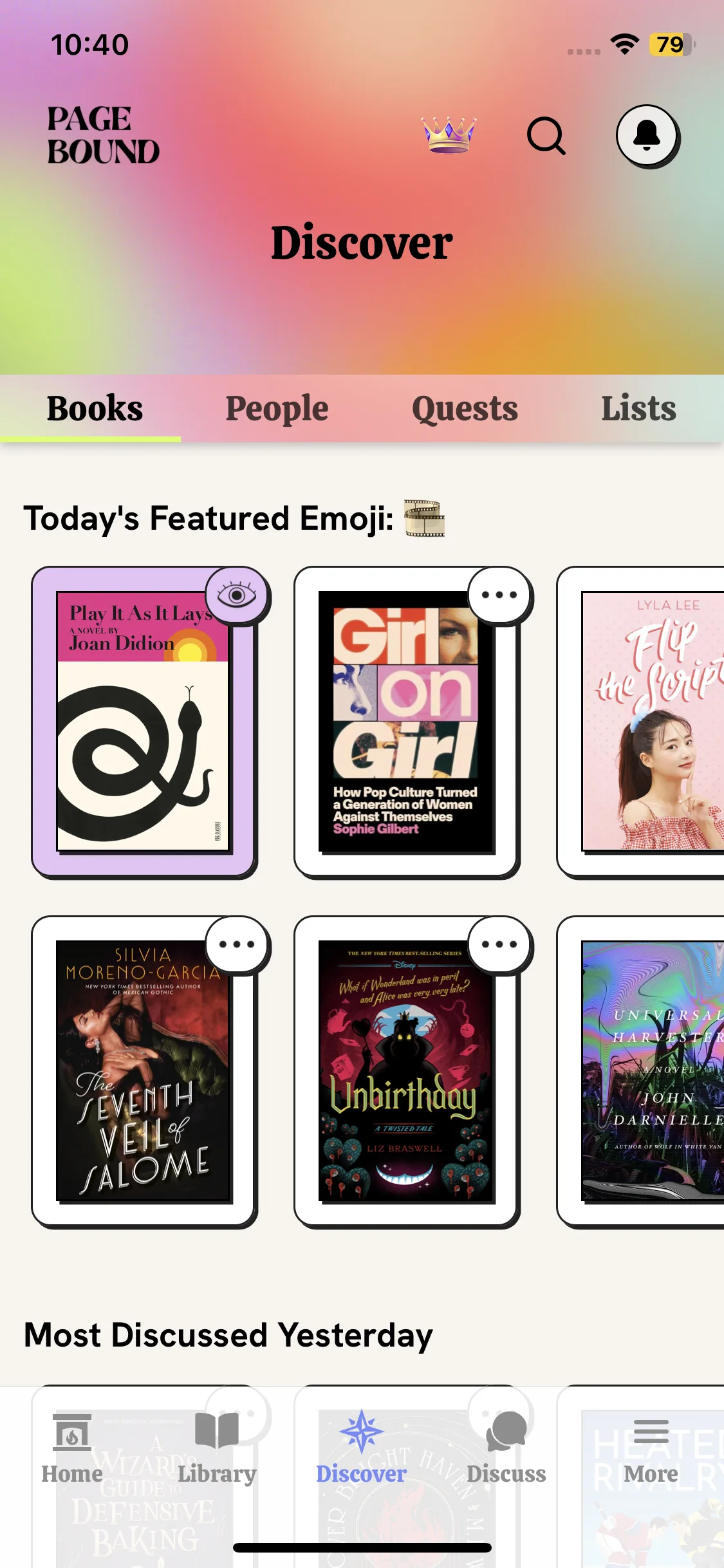Select the Books tab
The image size is (724, 1568).
[x=95, y=408]
